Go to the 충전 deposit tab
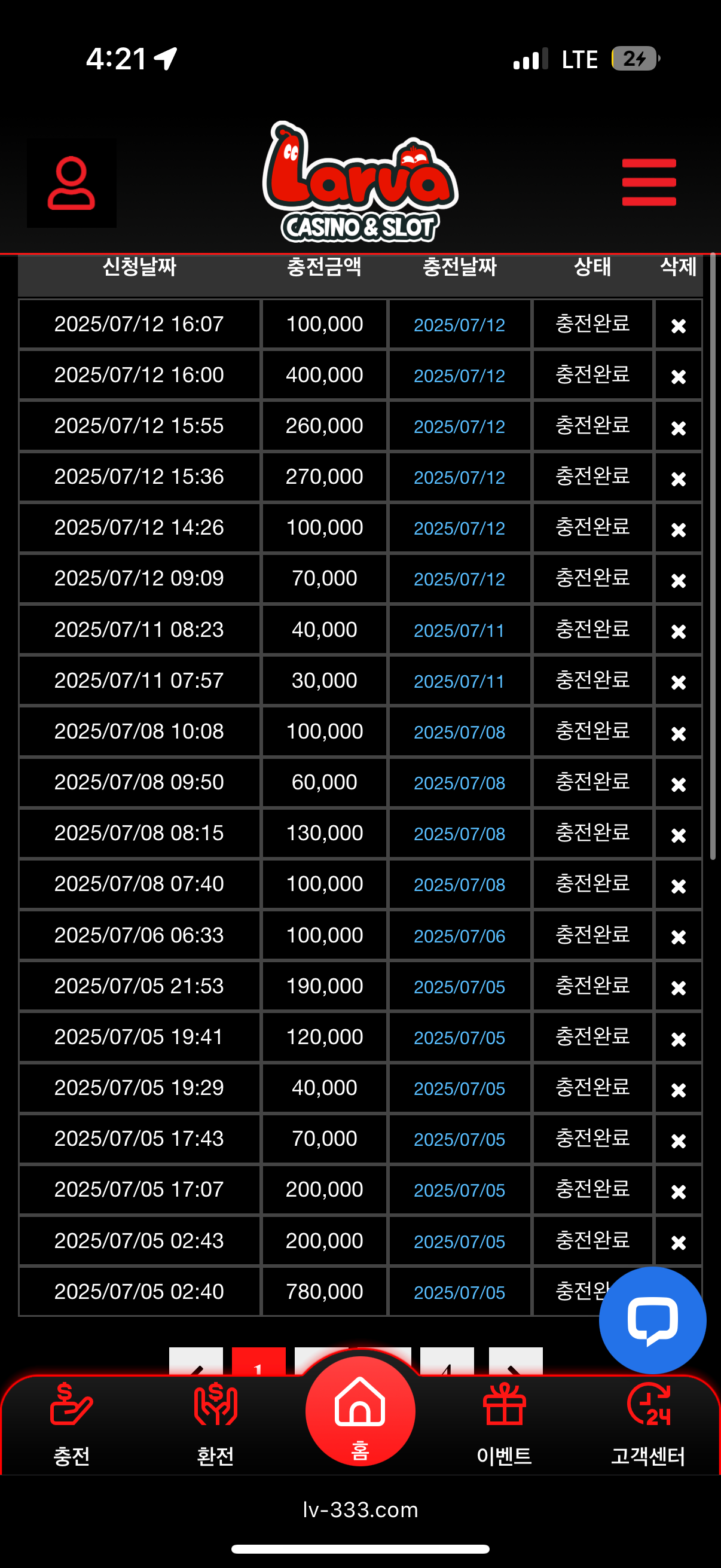721x1568 pixels. click(x=72, y=1423)
